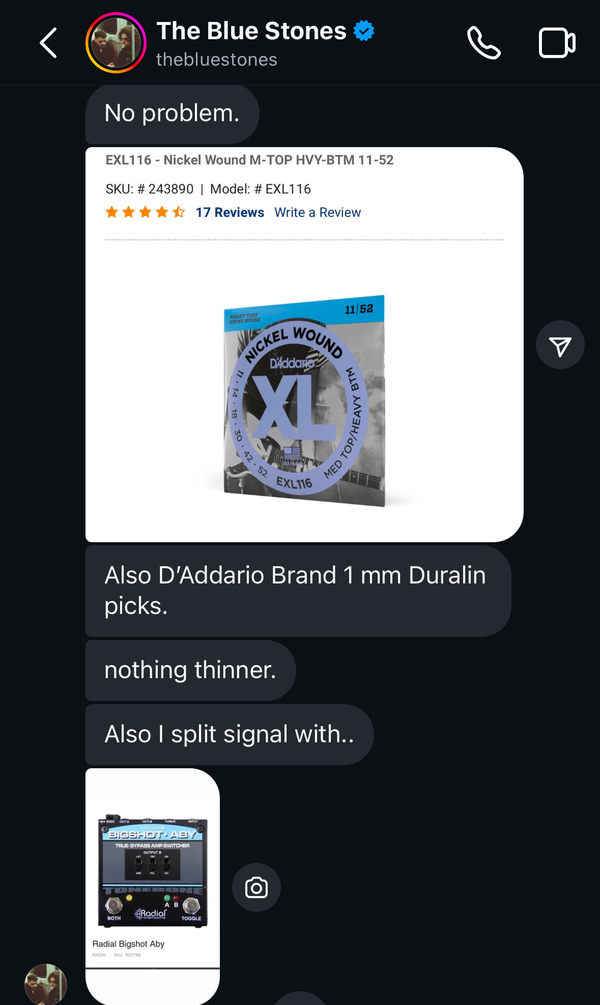Open the Radial Bigshot Aby image message
This screenshot has width=600, height=1005.
pos(153,886)
